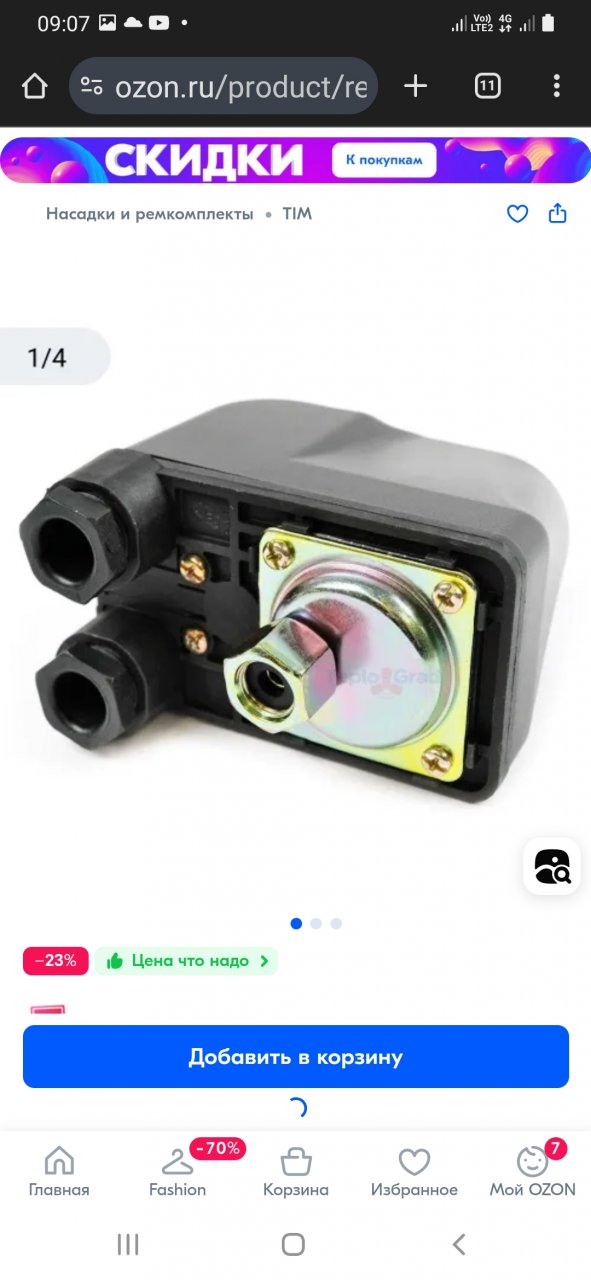Open a new browser tab
This screenshot has width=591, height=1280.
click(415, 86)
